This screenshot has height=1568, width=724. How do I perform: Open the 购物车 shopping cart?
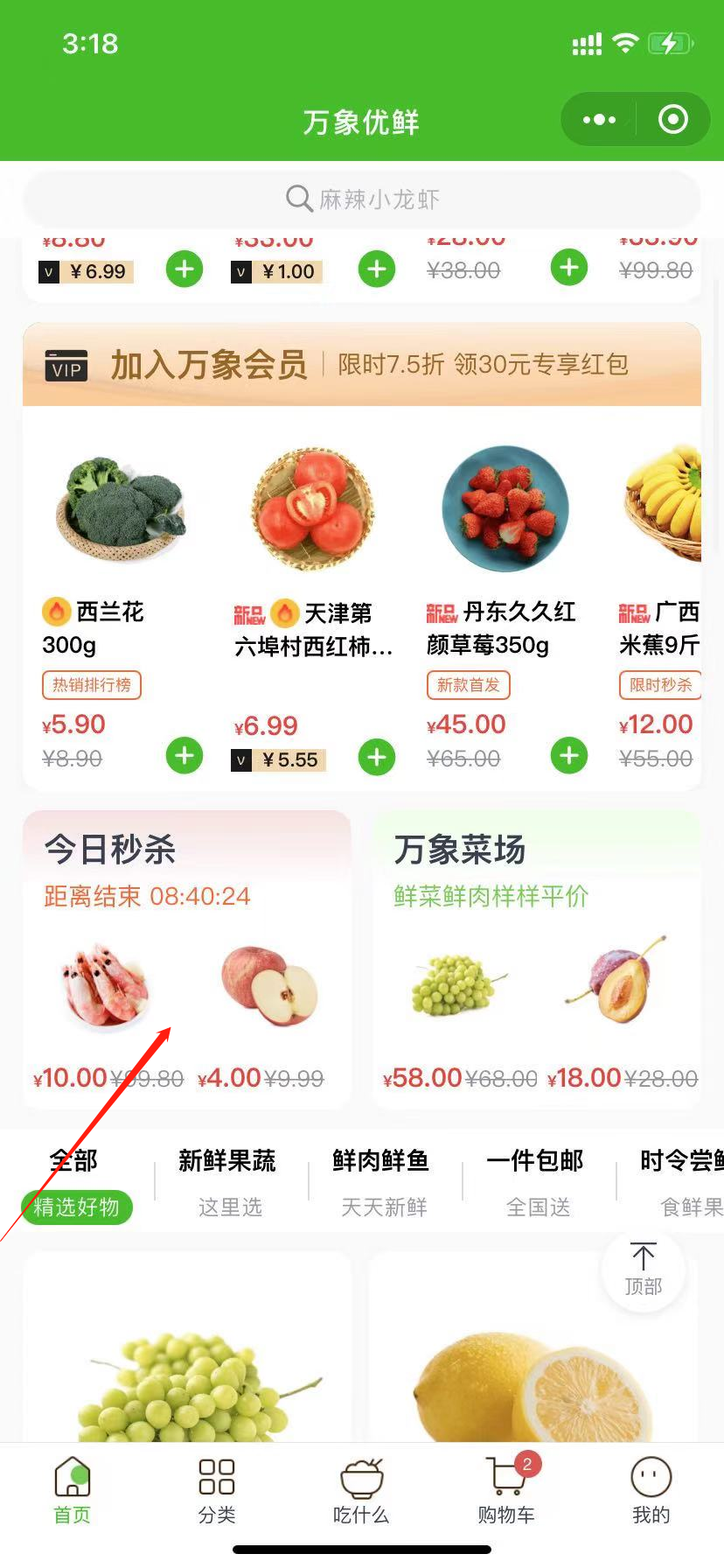[506, 1491]
